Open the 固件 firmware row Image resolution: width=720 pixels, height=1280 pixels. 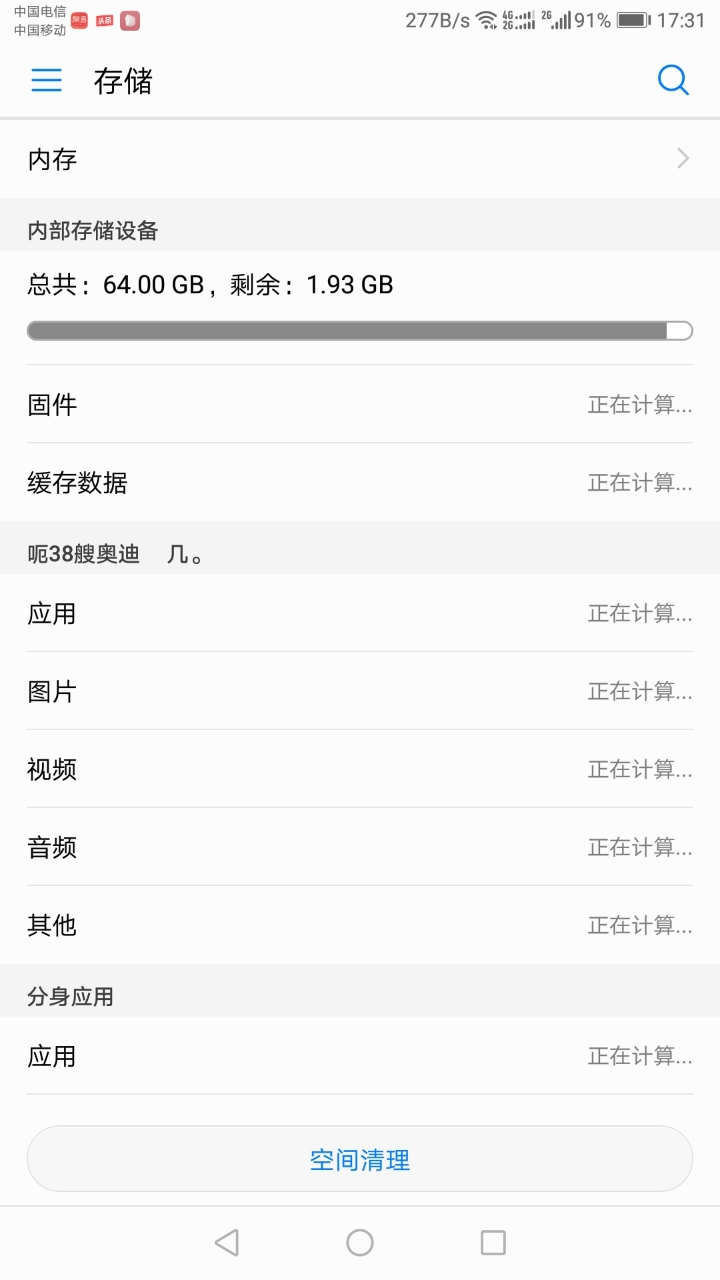tap(360, 405)
